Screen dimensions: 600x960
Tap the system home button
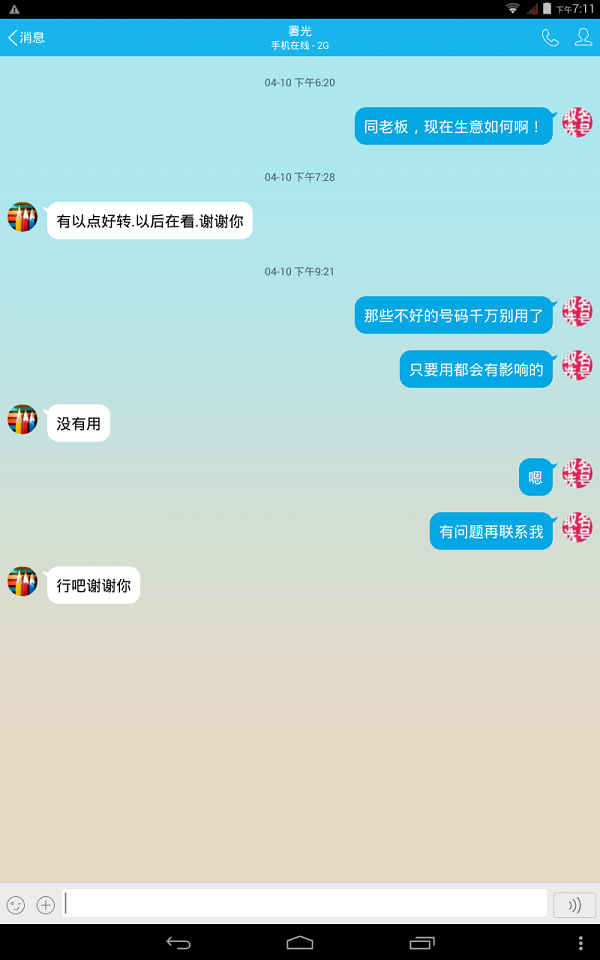pos(300,942)
